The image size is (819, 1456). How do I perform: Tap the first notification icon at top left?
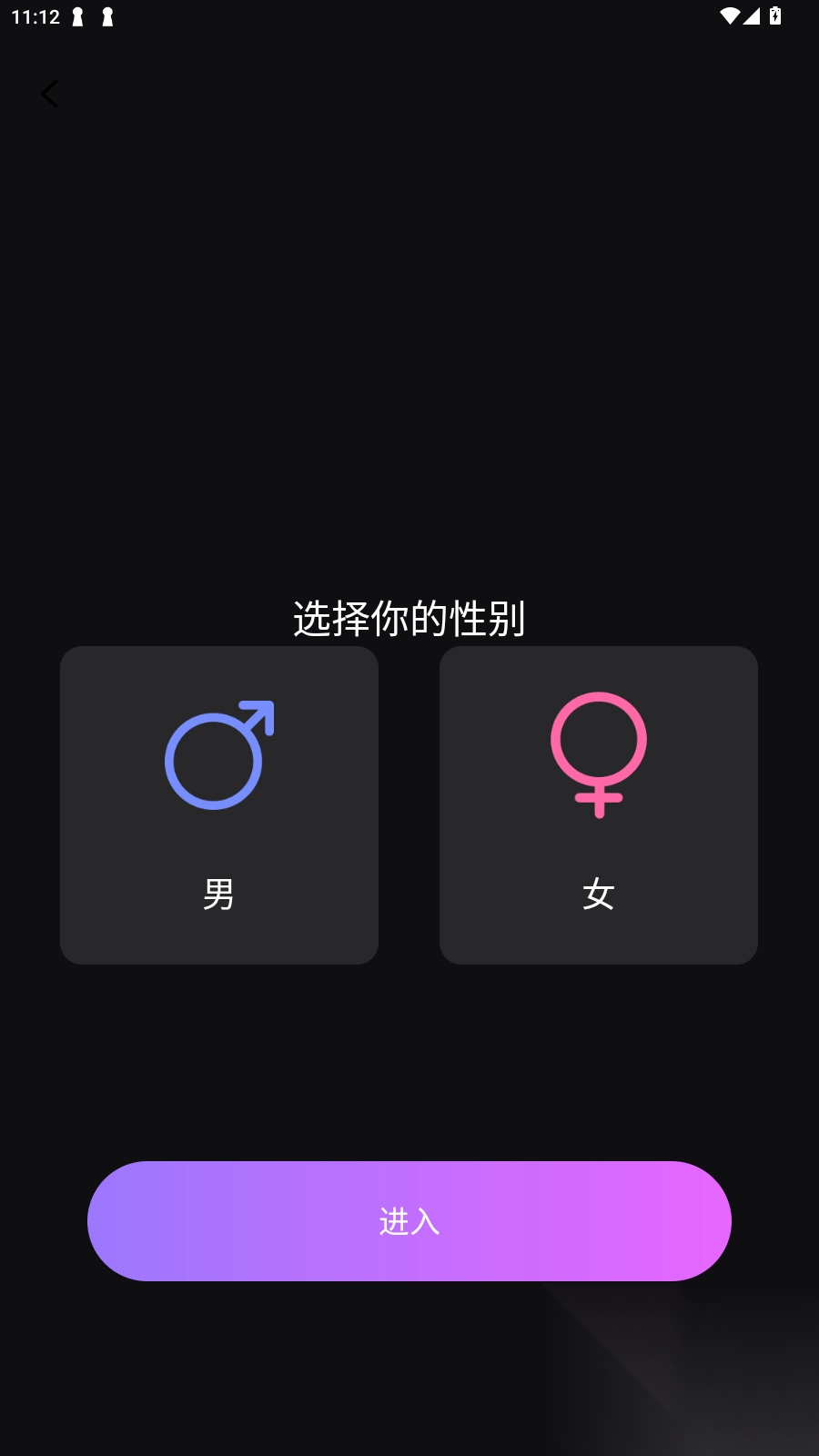[77, 16]
